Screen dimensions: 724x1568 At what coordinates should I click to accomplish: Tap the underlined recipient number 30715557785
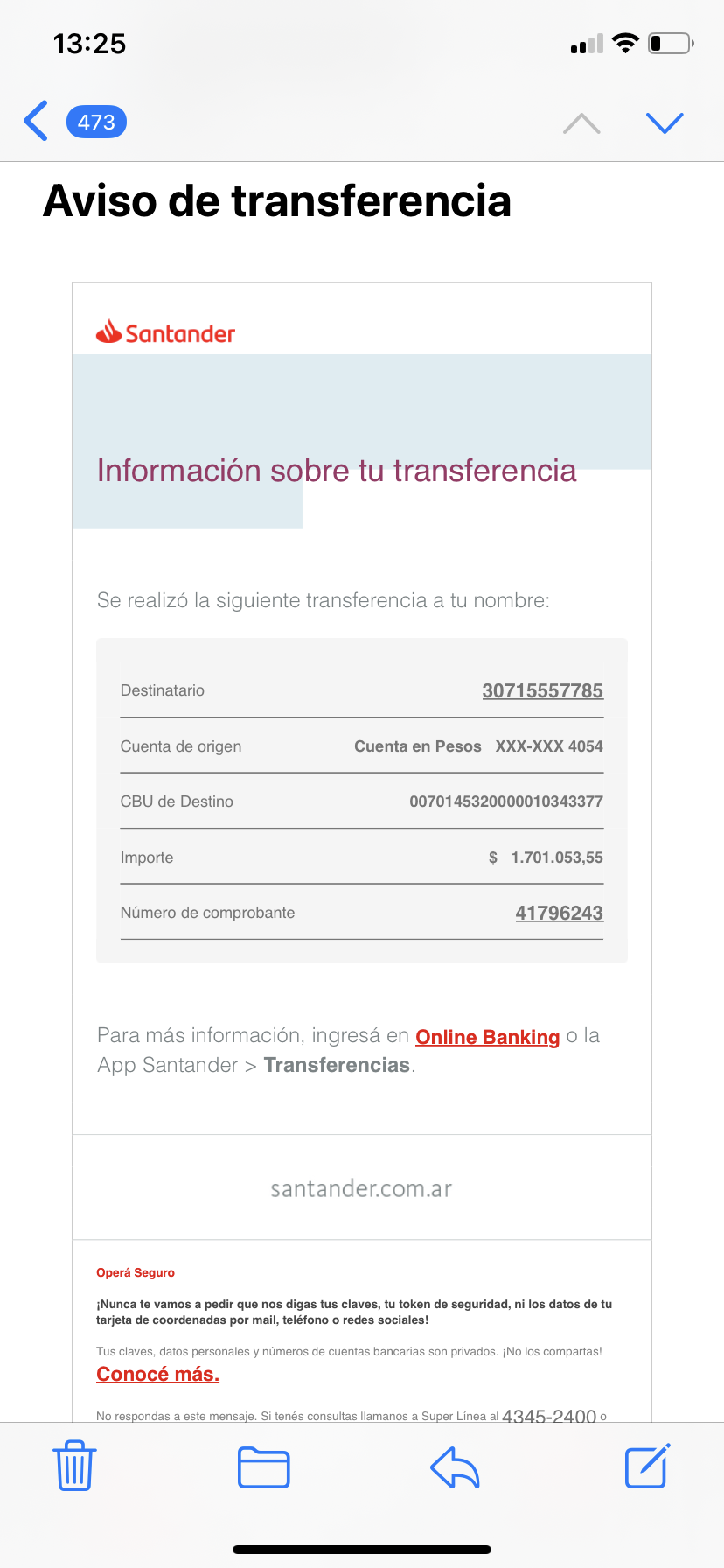click(542, 690)
